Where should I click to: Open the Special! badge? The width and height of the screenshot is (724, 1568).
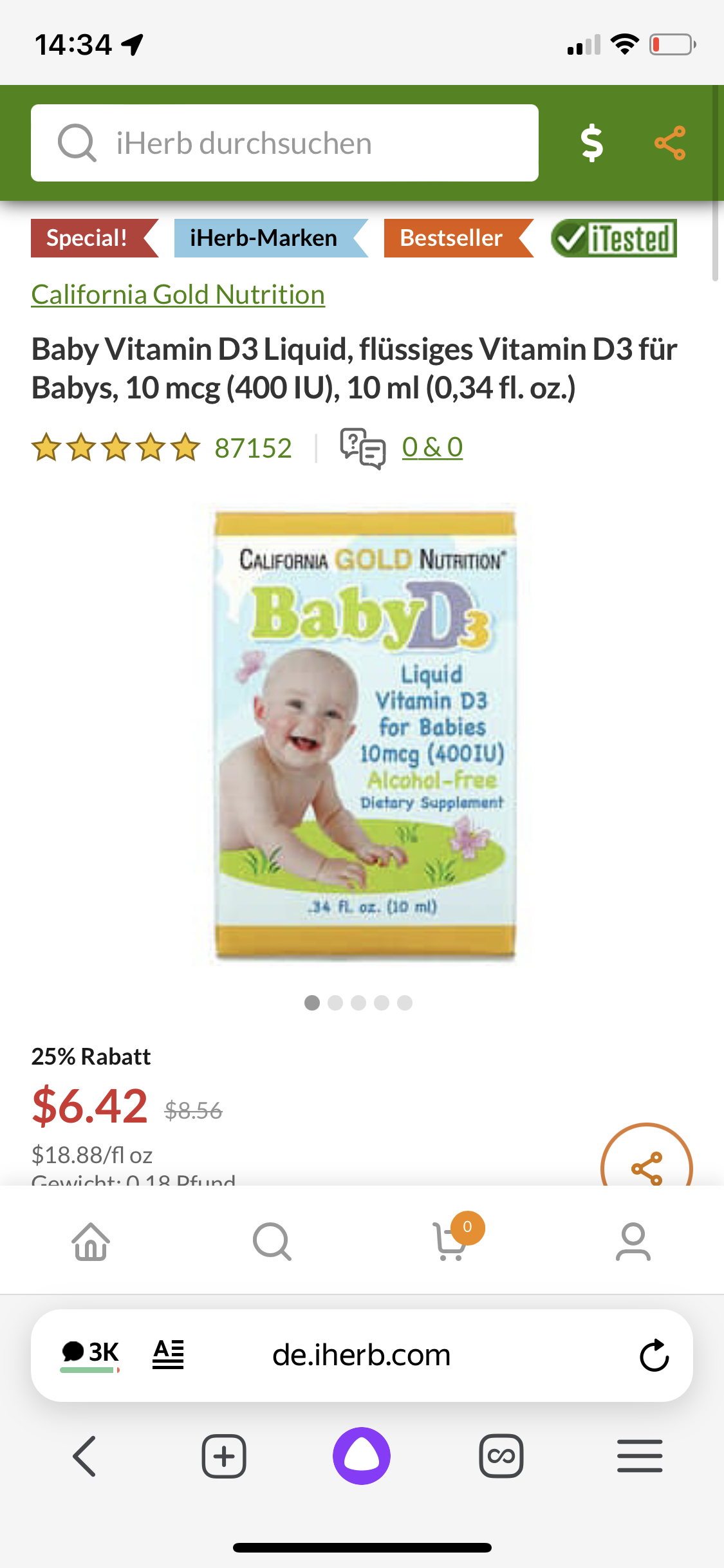(x=95, y=238)
